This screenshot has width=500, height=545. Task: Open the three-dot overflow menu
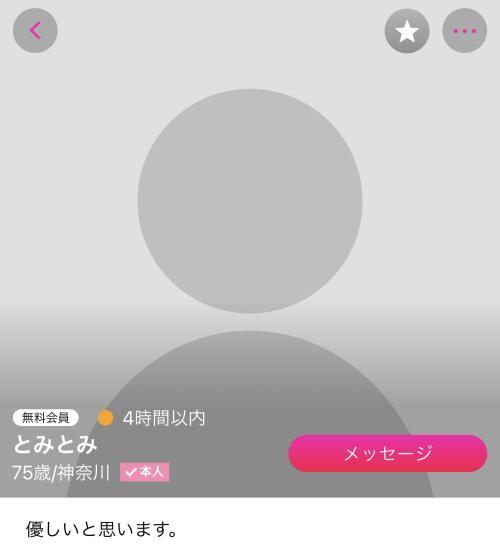(465, 31)
